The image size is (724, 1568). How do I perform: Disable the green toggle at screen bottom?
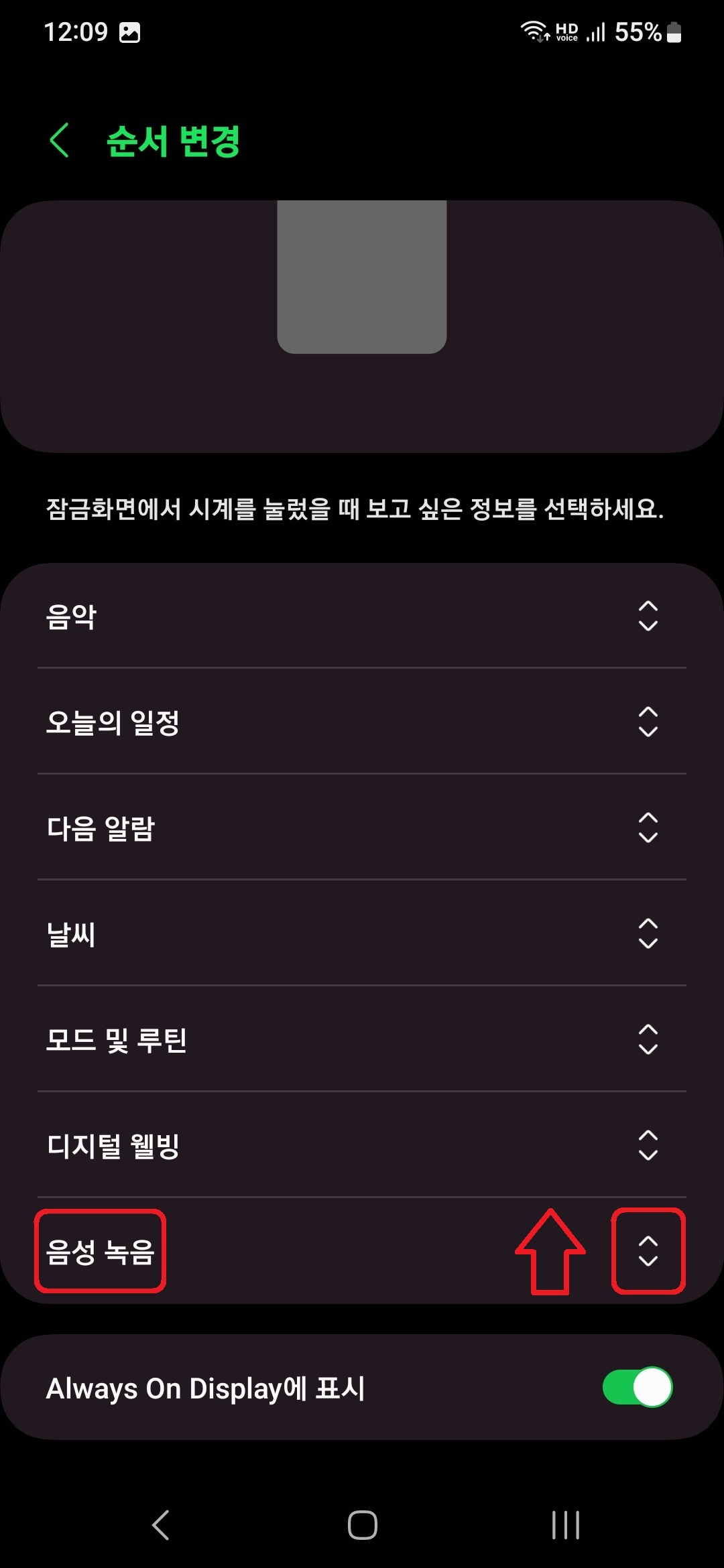point(639,1388)
